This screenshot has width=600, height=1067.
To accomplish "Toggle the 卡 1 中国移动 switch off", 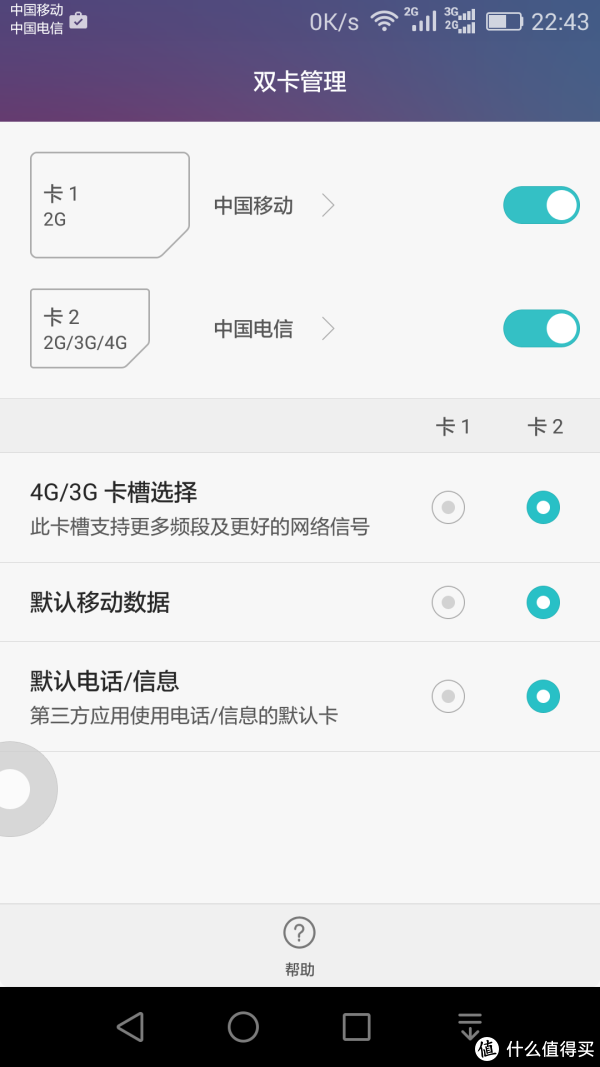I will [541, 205].
